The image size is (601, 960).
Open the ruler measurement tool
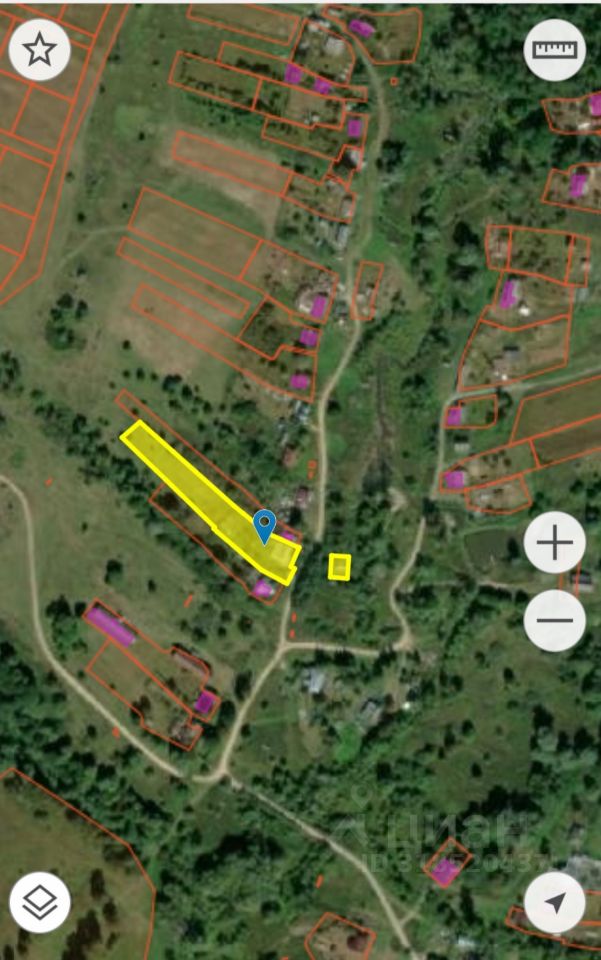[x=555, y=49]
